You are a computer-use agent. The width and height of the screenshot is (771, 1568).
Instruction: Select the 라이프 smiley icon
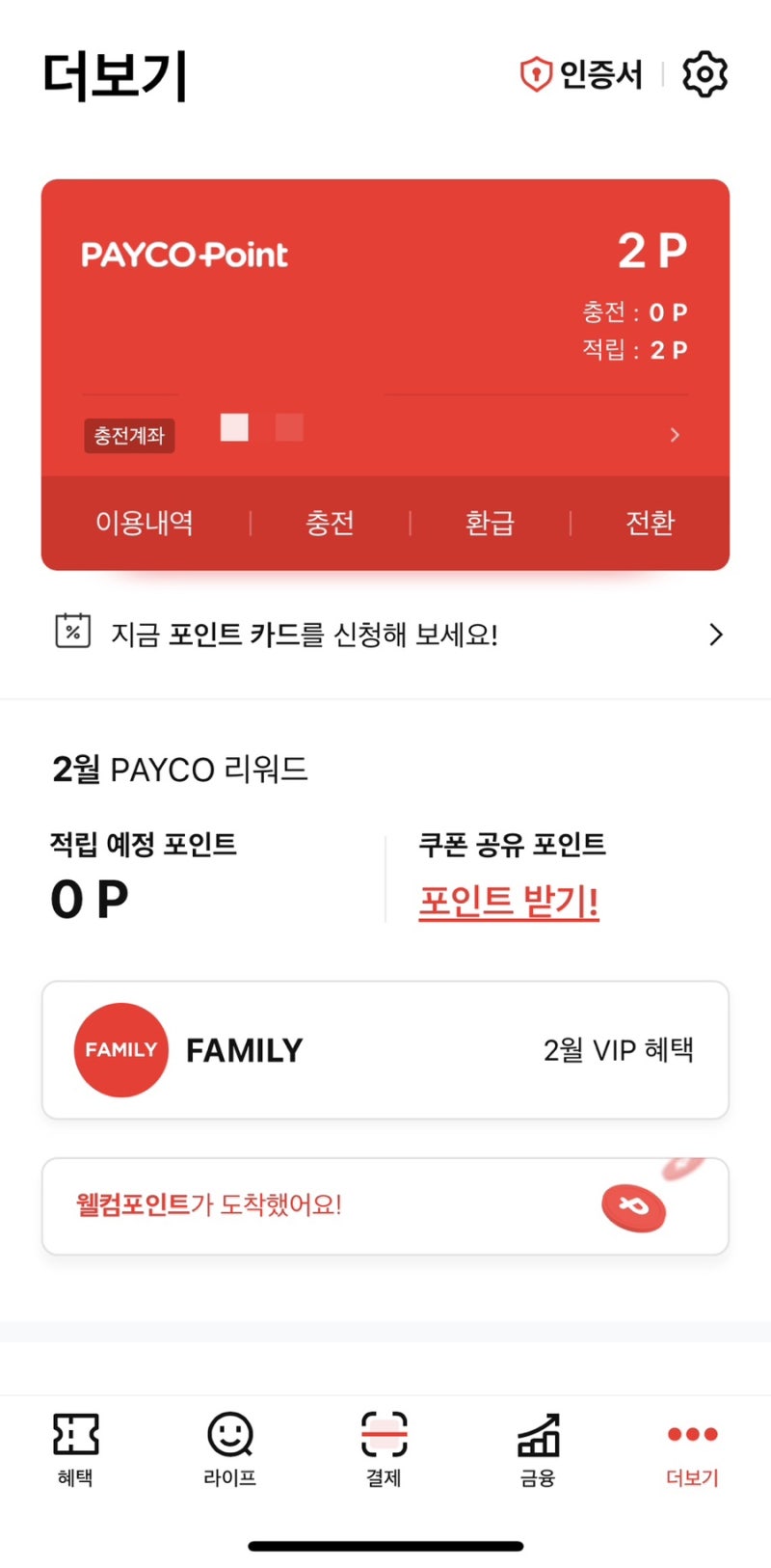click(x=229, y=1434)
